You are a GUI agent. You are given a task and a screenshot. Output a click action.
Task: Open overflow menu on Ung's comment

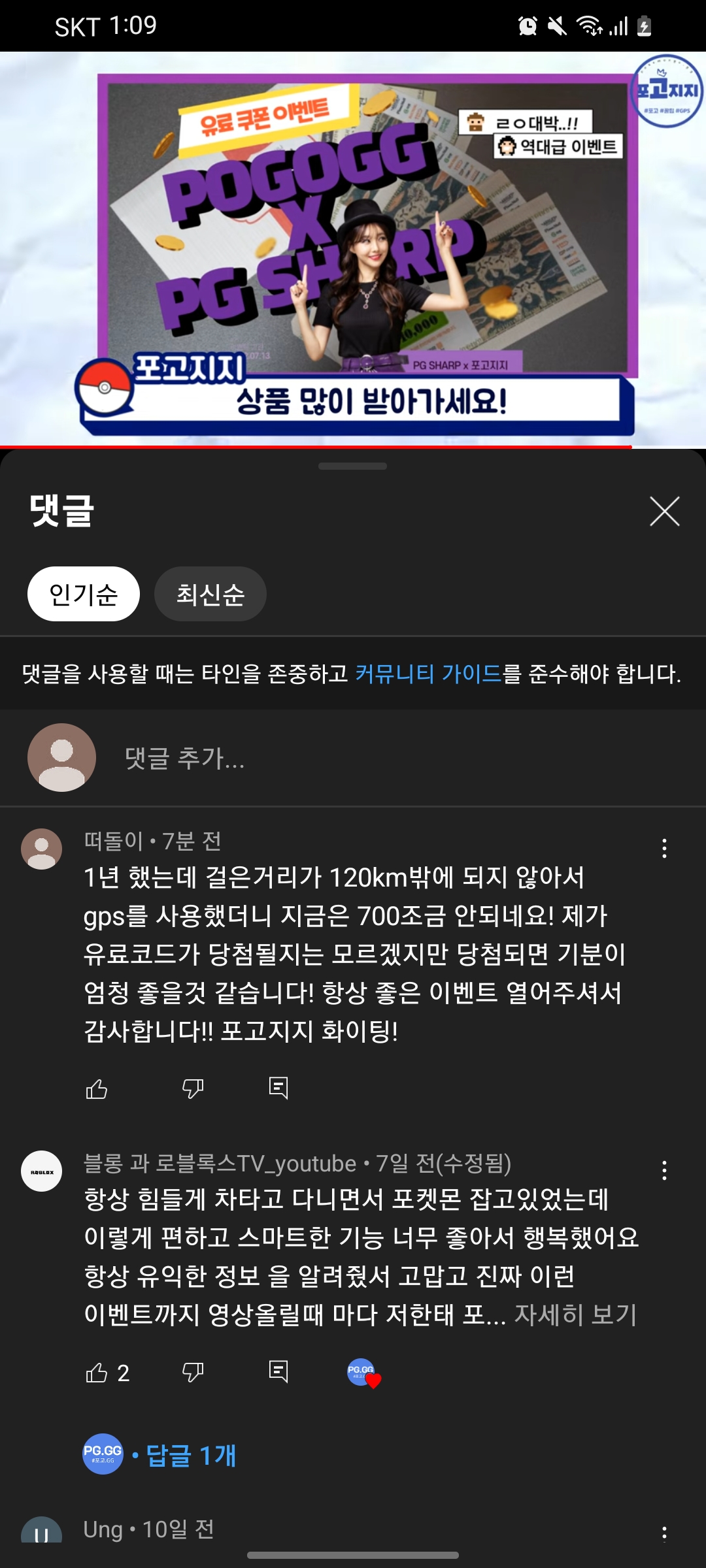[x=664, y=1533]
